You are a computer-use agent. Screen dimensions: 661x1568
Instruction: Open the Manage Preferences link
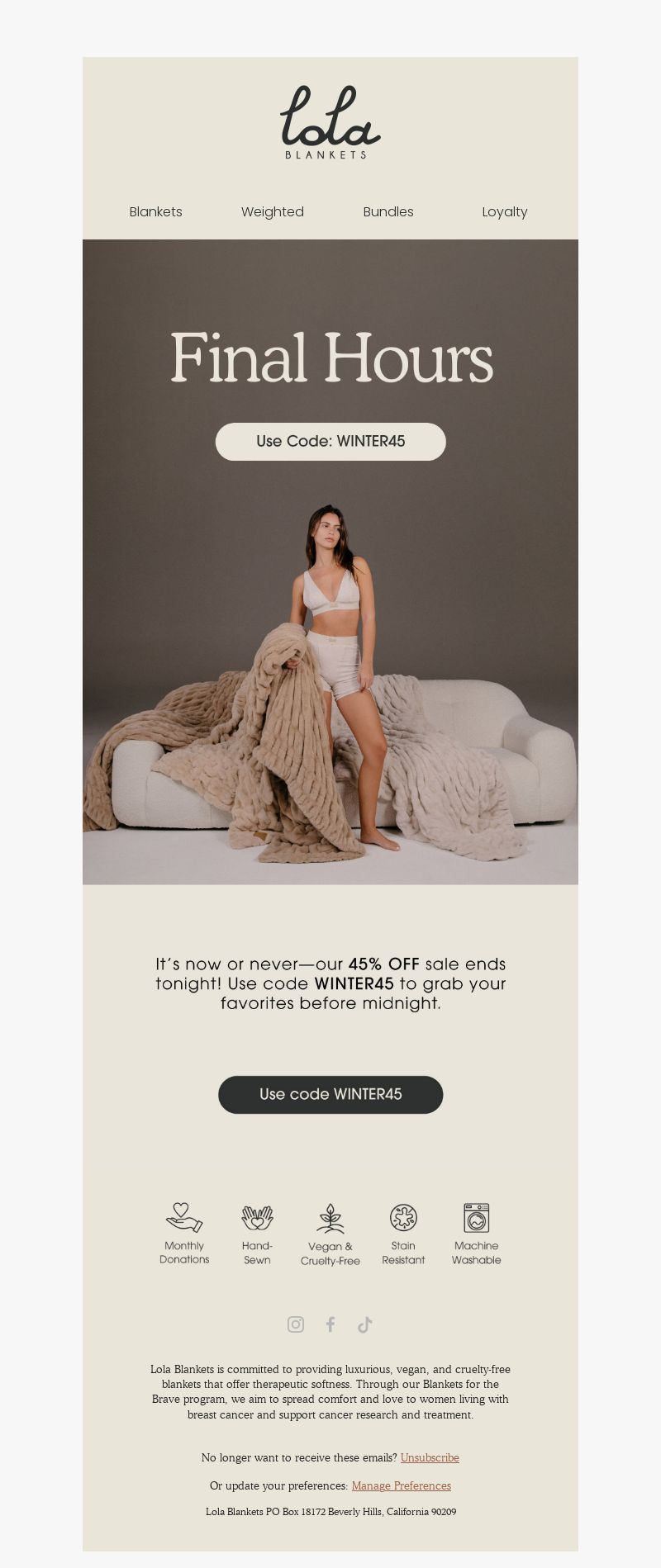pos(401,1485)
